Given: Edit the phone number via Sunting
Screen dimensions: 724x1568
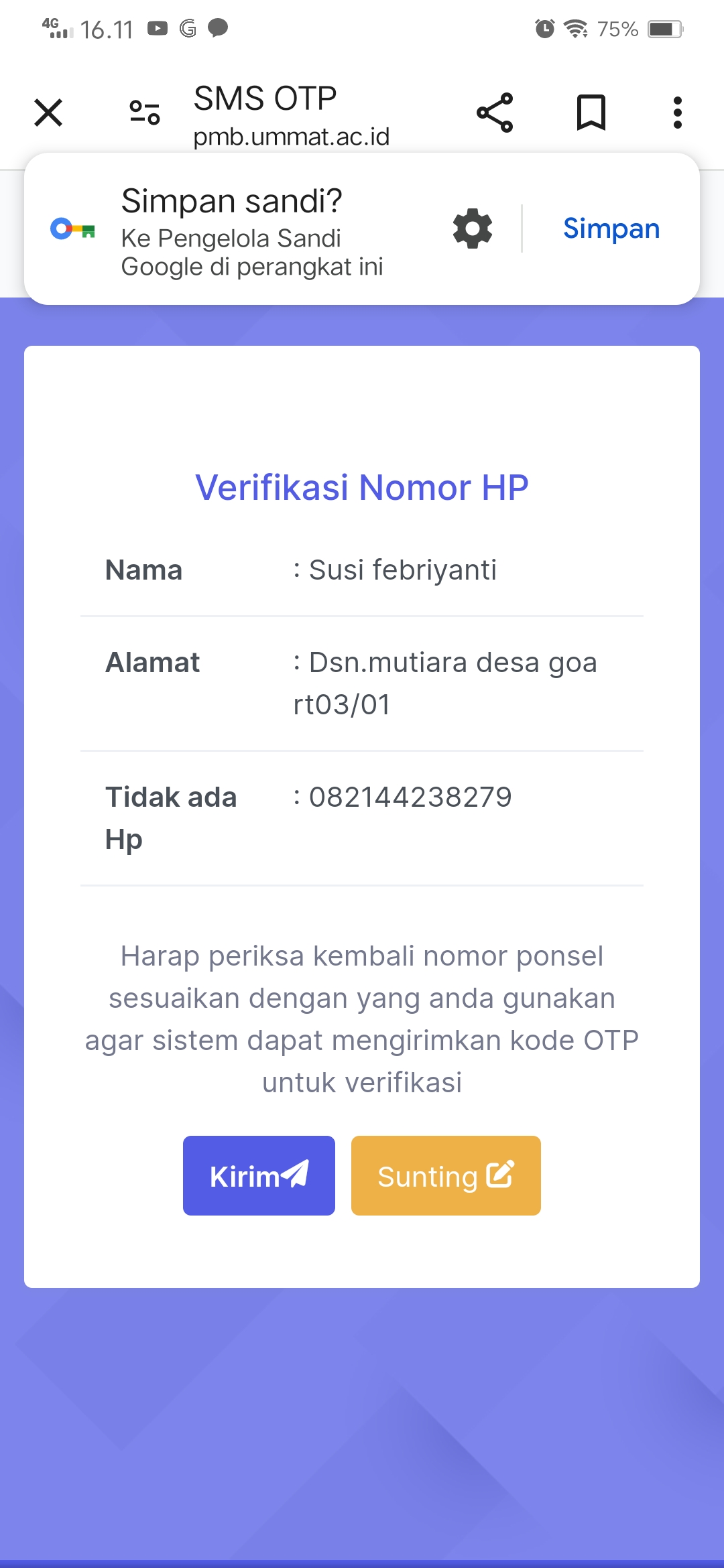Looking at the screenshot, I should 446,1175.
